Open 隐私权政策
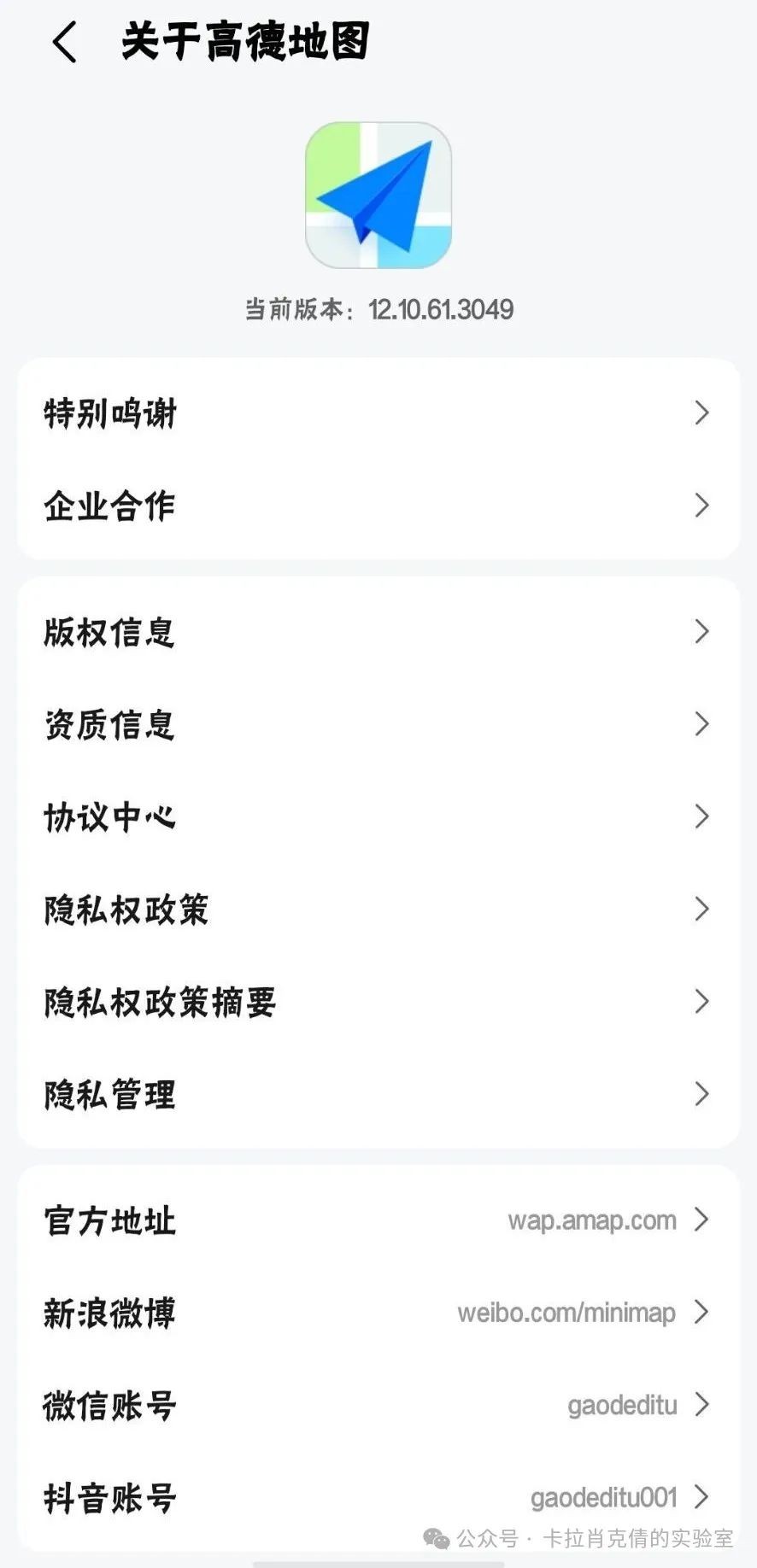 point(378,909)
